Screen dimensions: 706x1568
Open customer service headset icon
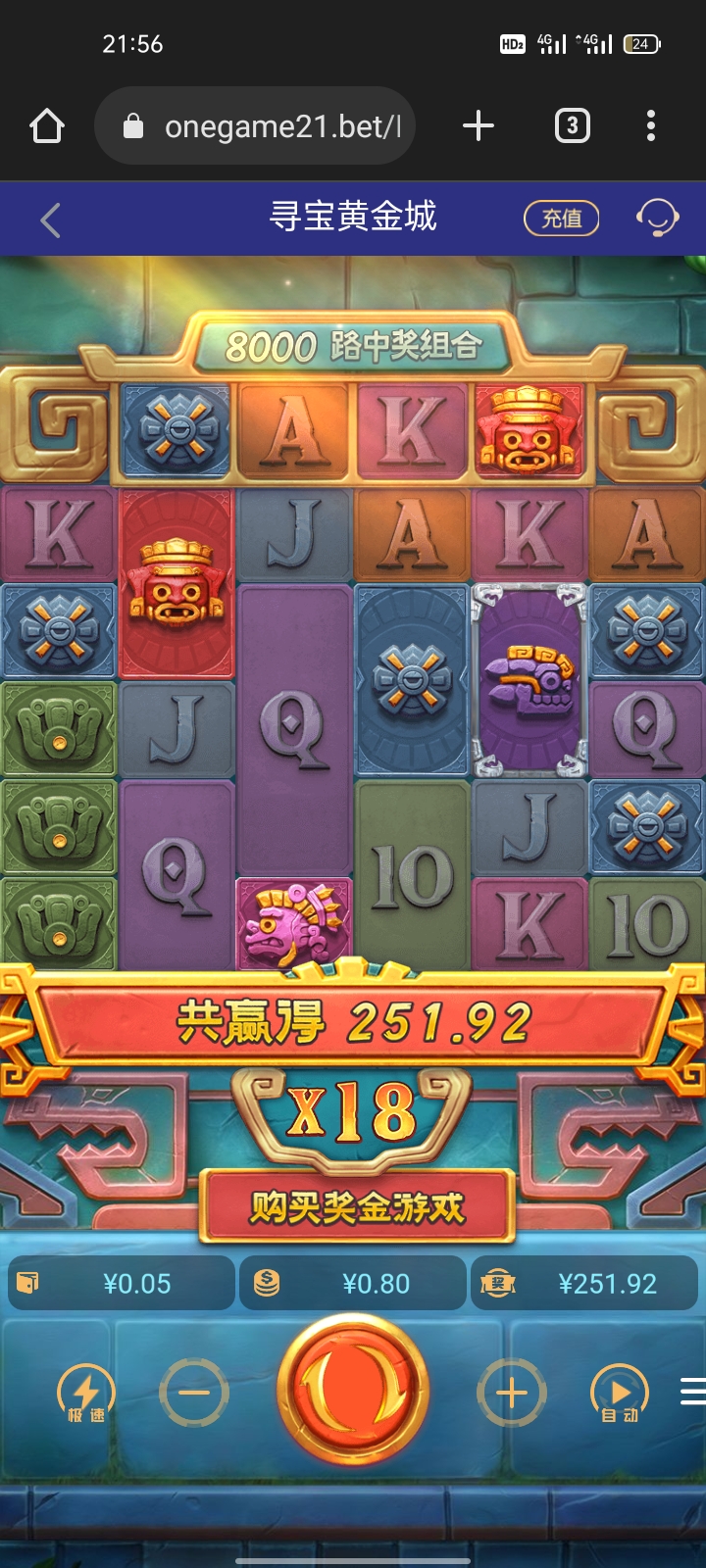657,217
